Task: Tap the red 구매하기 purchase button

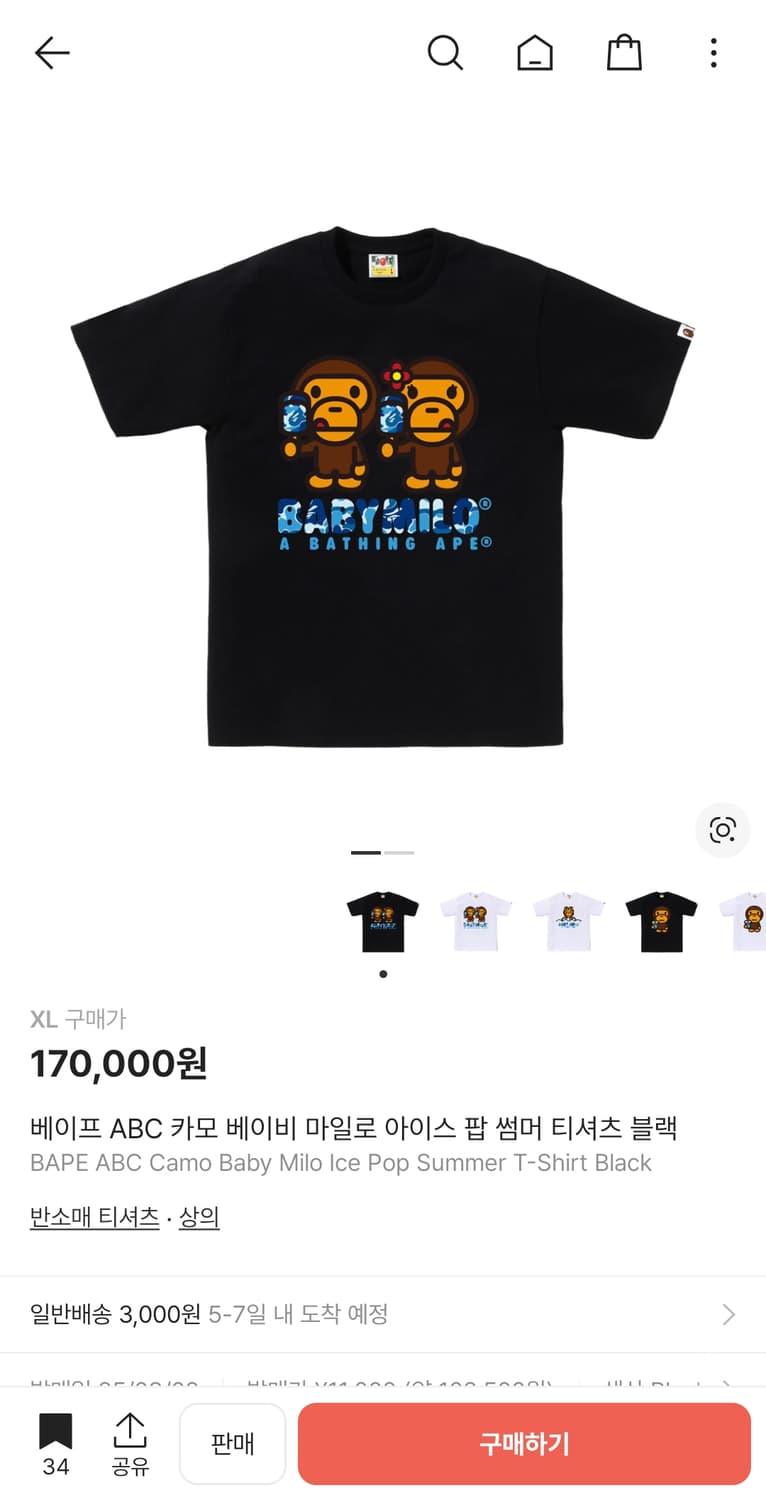Action: pyautogui.click(x=524, y=1443)
